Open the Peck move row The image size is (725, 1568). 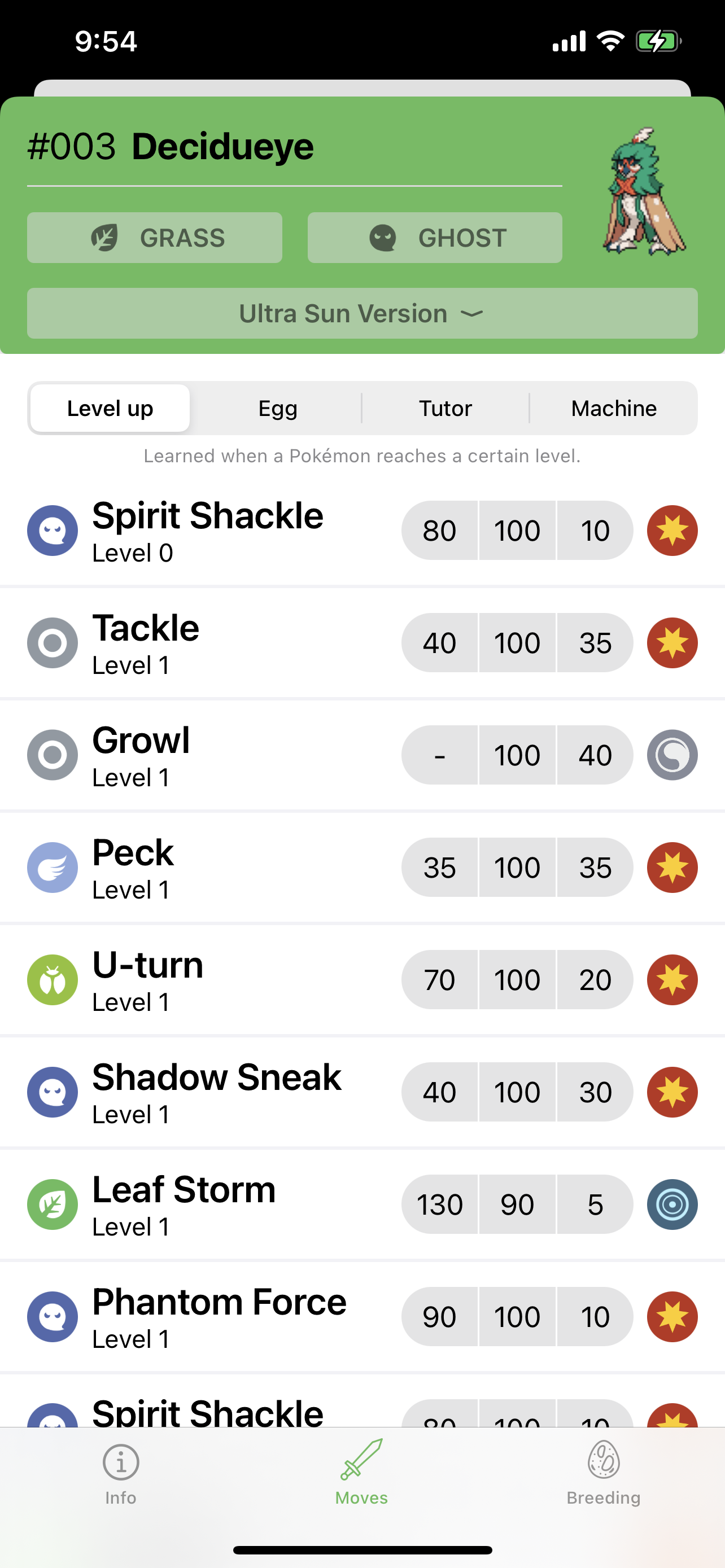pos(362,868)
